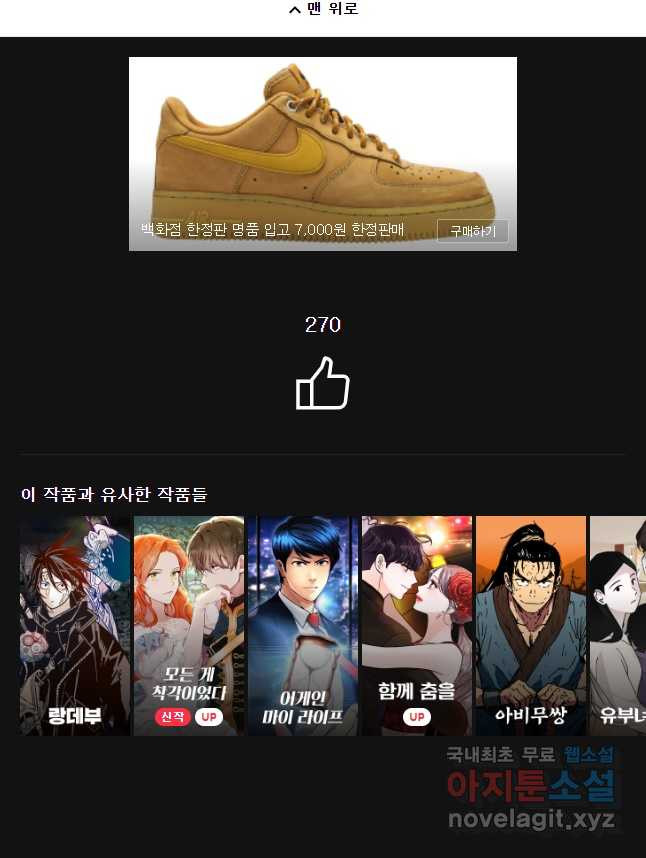
Task: Open the 랑데부 webtoon
Action: coord(75,625)
